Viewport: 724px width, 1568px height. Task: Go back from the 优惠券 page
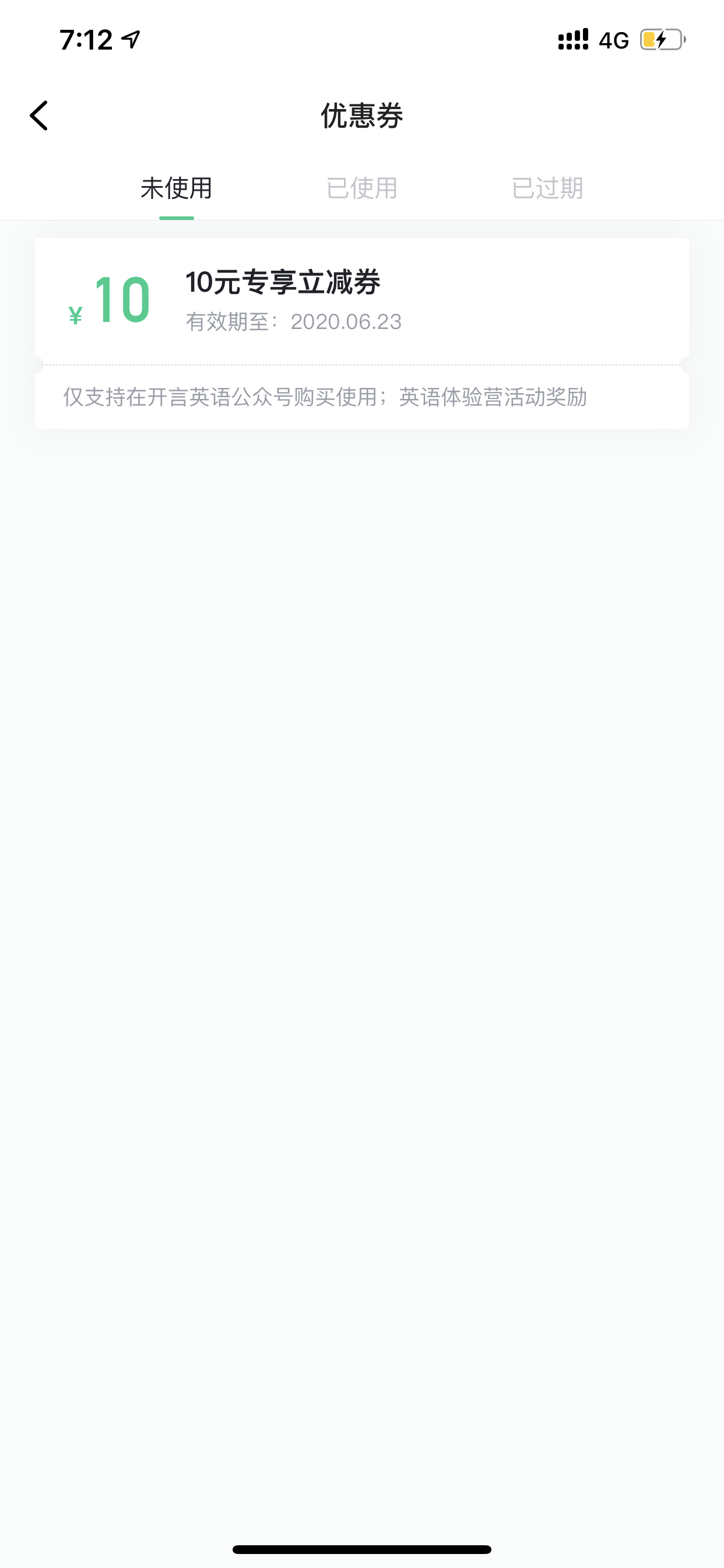[39, 116]
